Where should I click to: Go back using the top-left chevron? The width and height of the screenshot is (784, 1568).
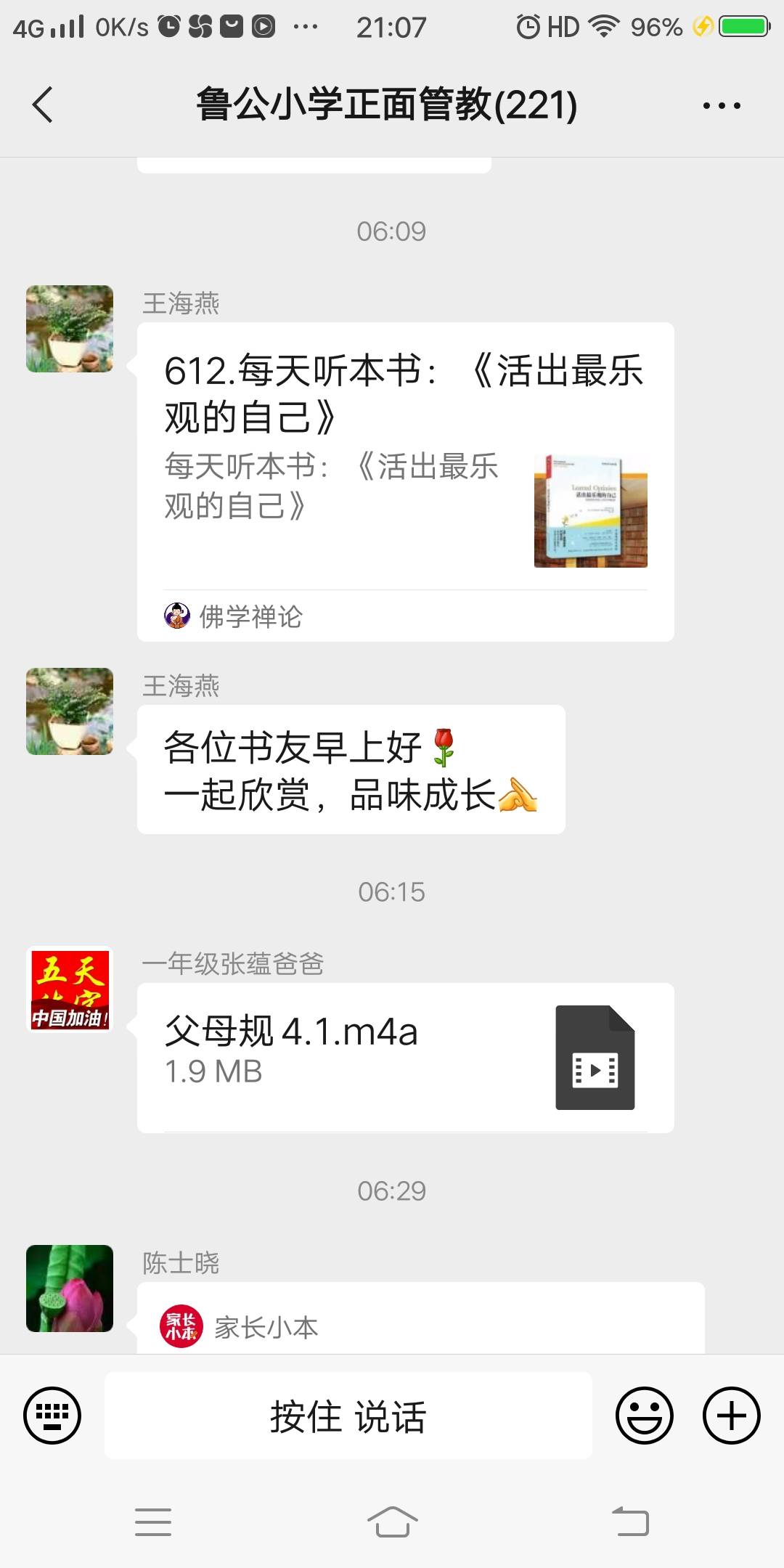[41, 105]
